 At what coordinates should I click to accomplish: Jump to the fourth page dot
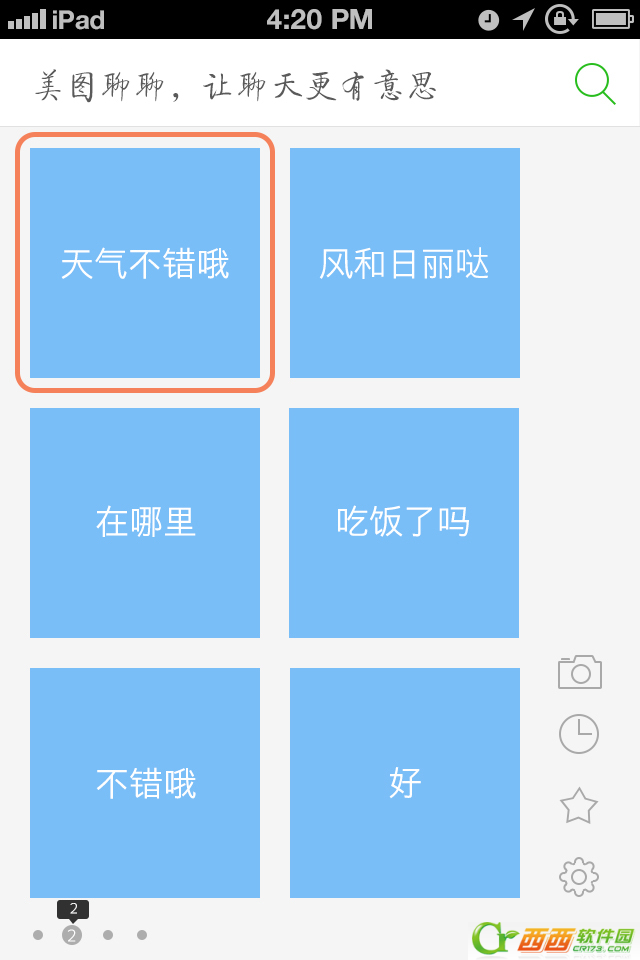142,935
